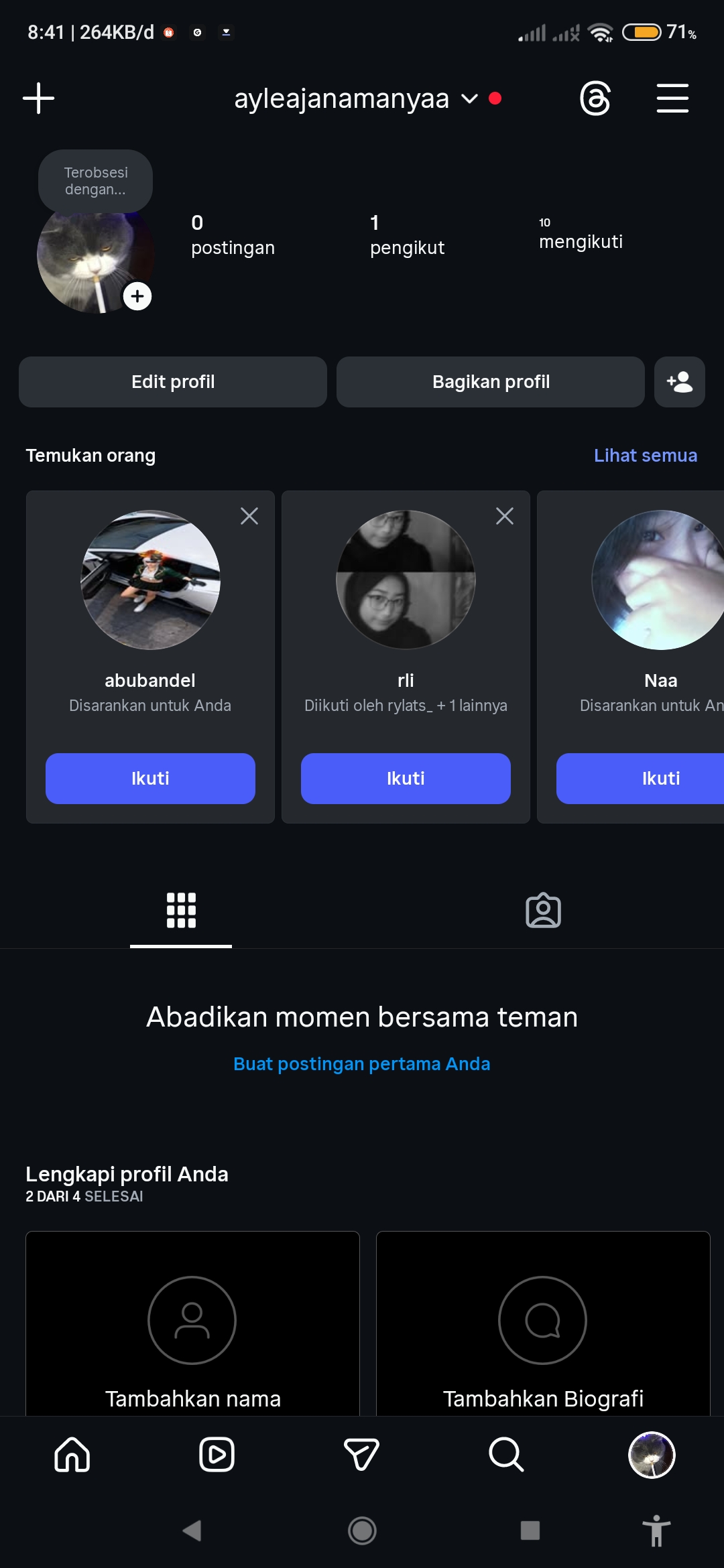Open Edit profil
Image resolution: width=724 pixels, height=1568 pixels.
173,382
